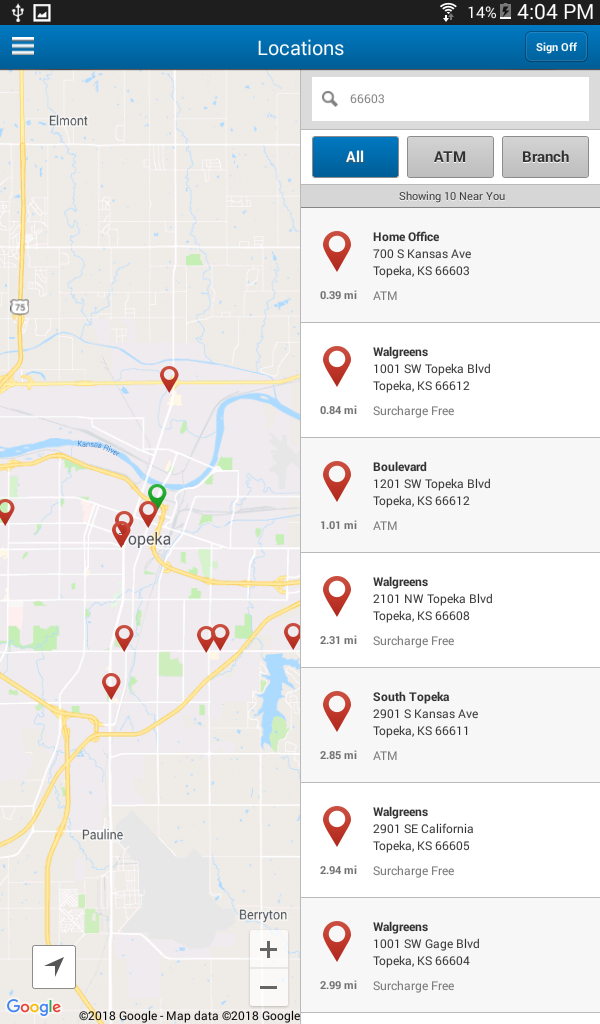
Task: Open the Boulevard ATM location
Action: click(x=450, y=495)
